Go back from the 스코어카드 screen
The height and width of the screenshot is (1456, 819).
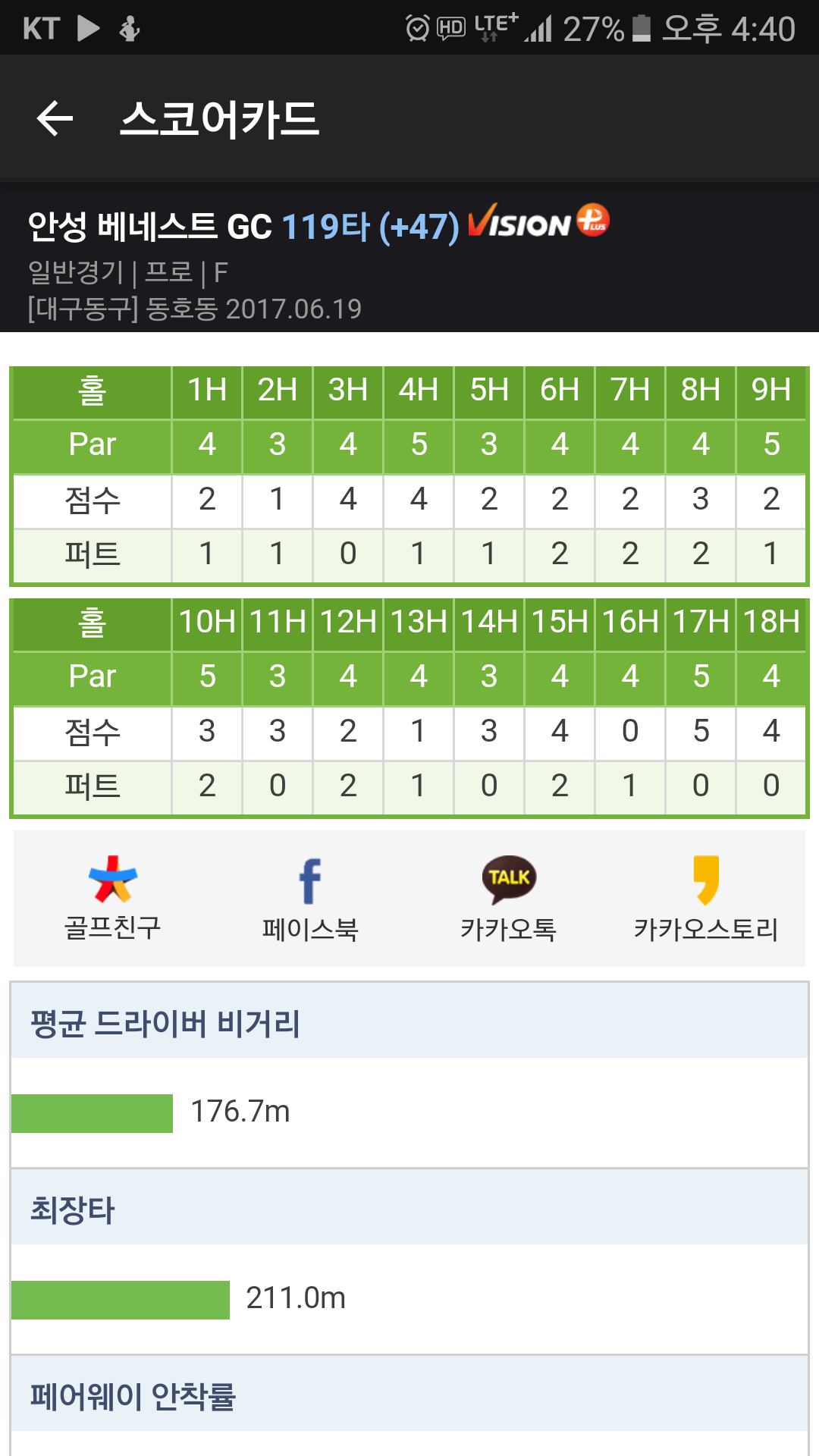pos(55,119)
